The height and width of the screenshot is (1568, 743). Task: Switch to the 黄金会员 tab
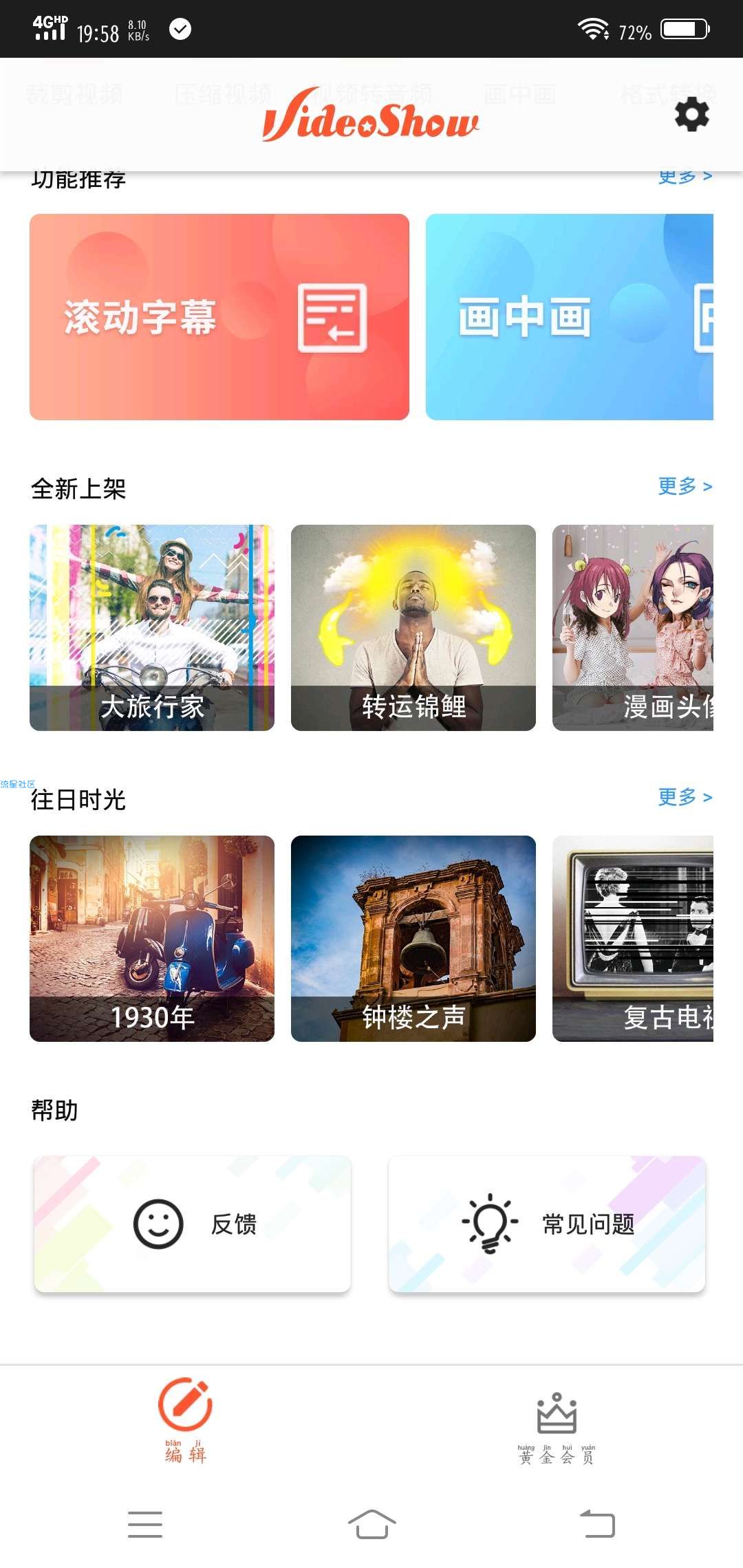coord(557,1427)
